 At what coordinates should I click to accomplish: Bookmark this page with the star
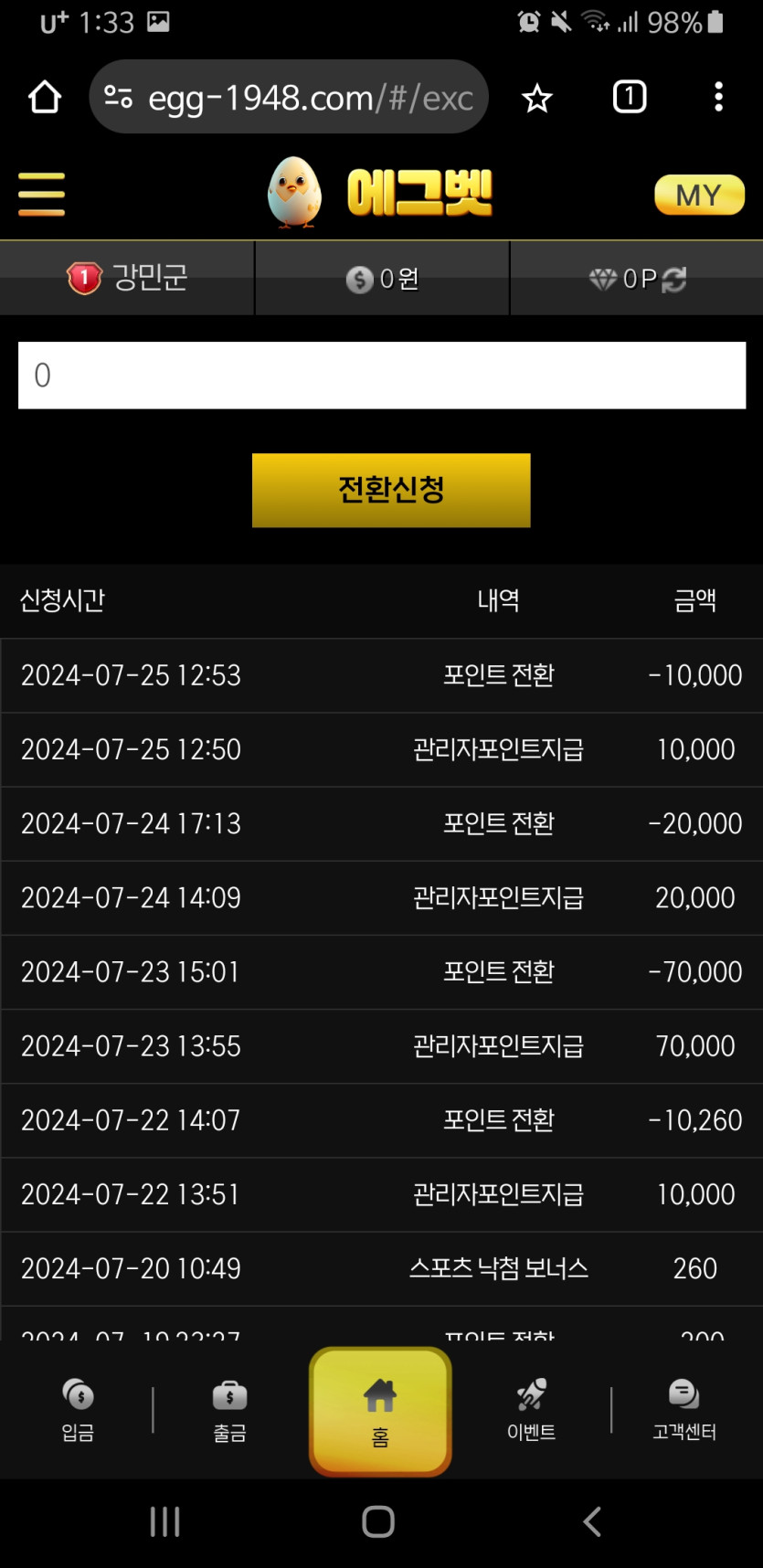pos(537,98)
